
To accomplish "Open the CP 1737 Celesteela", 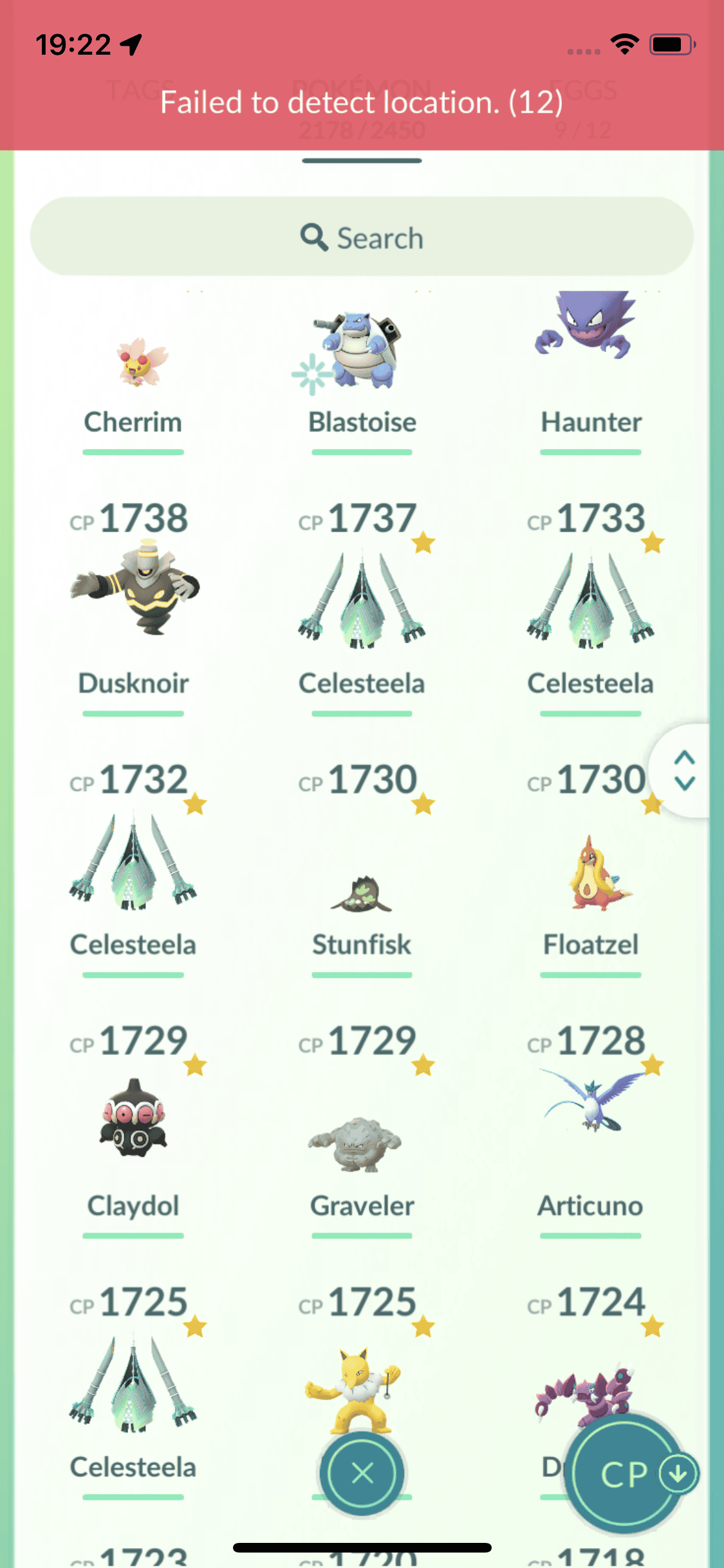I will click(x=362, y=599).
